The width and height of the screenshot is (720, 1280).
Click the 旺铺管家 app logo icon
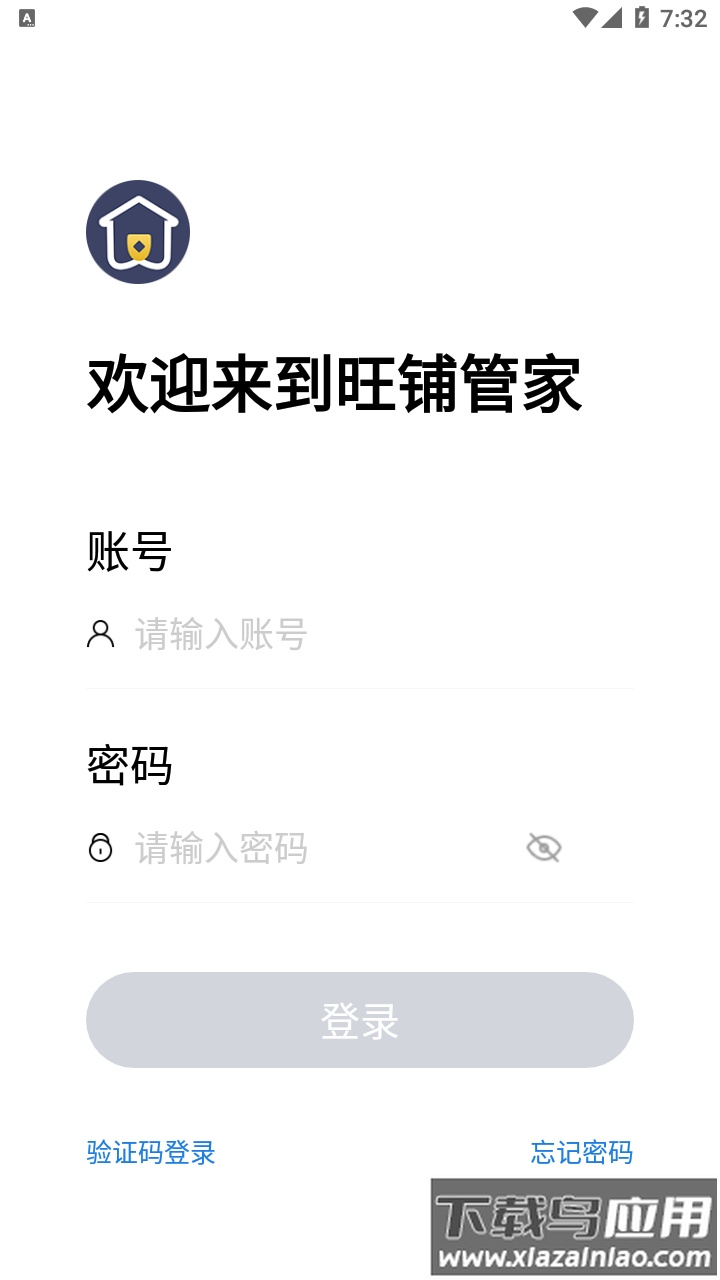pyautogui.click(x=138, y=231)
